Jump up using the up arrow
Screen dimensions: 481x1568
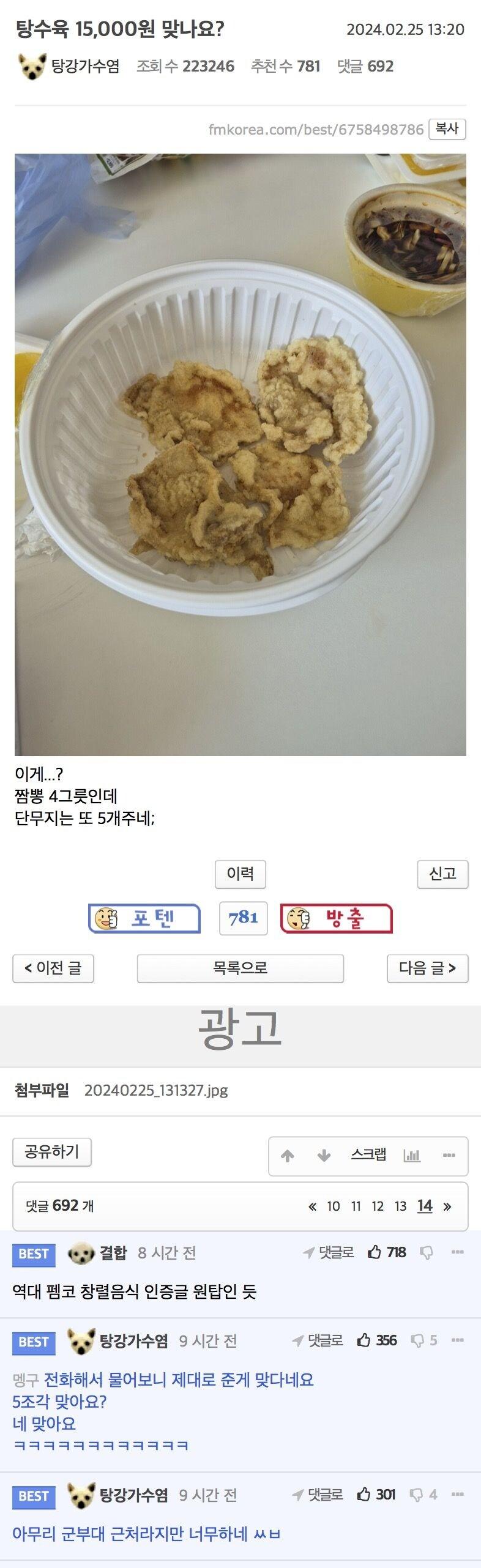tap(288, 1156)
